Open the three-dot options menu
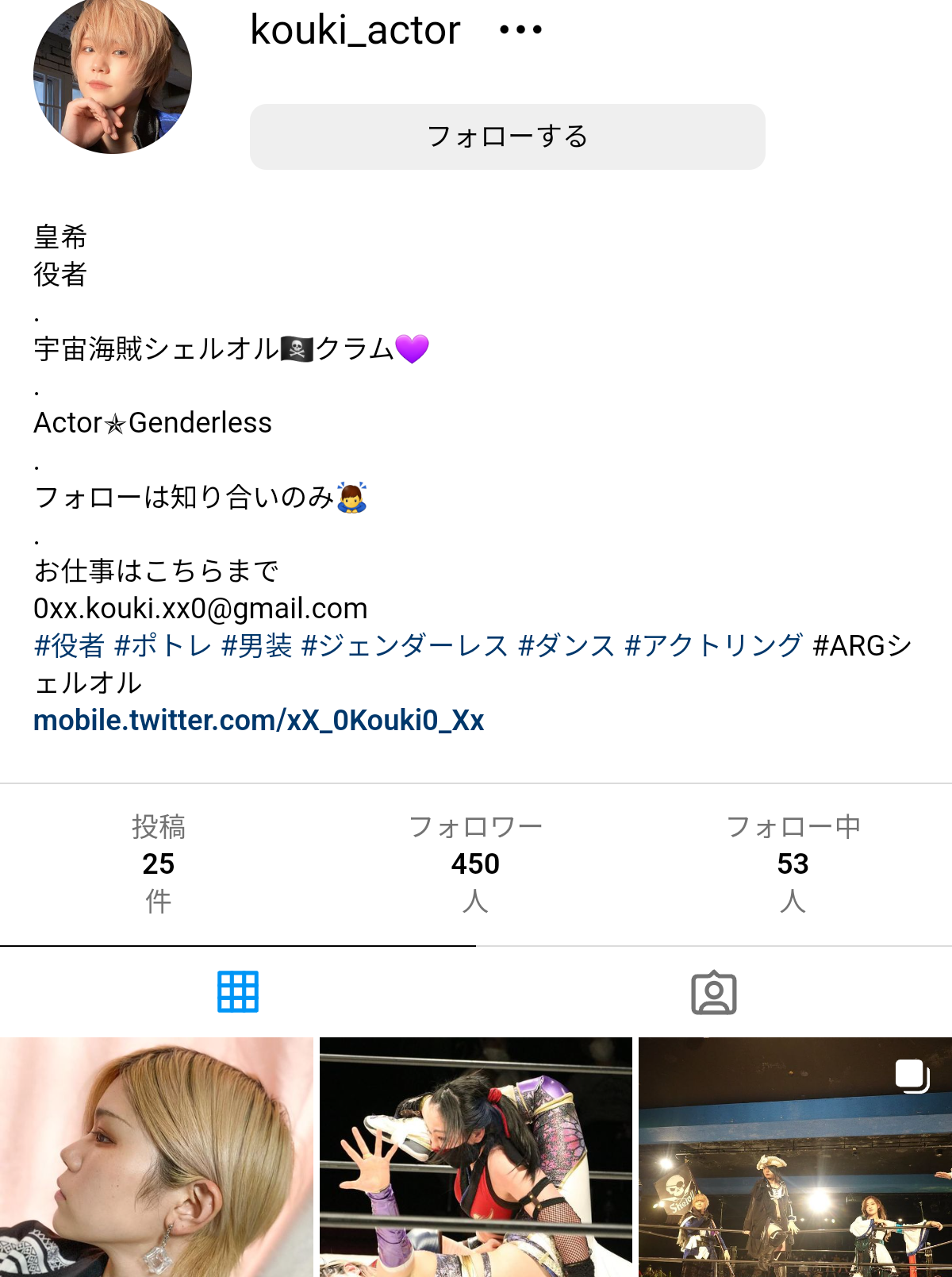This screenshot has height=1277, width=952. pyautogui.click(x=520, y=31)
